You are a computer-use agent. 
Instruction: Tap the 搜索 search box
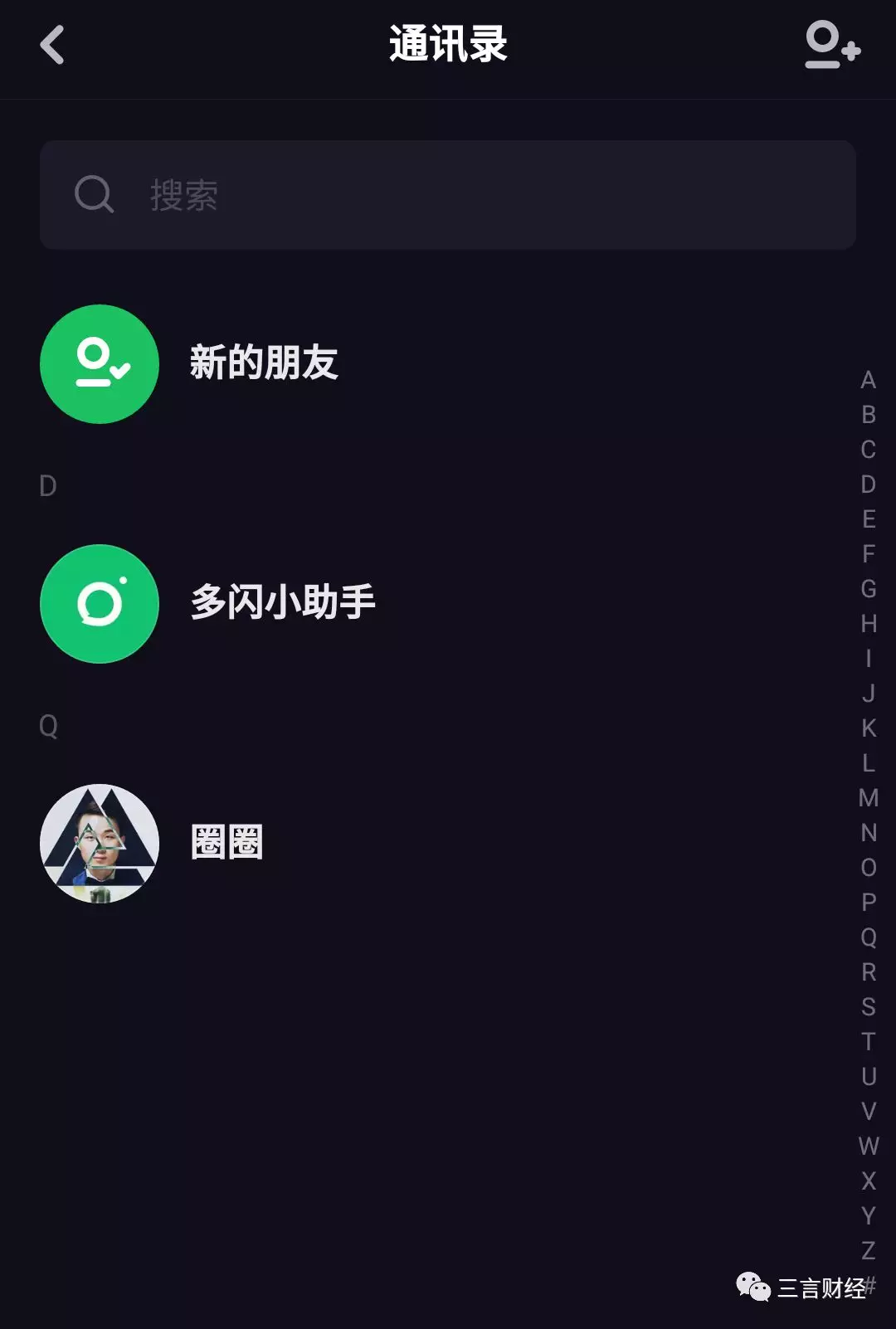(448, 195)
